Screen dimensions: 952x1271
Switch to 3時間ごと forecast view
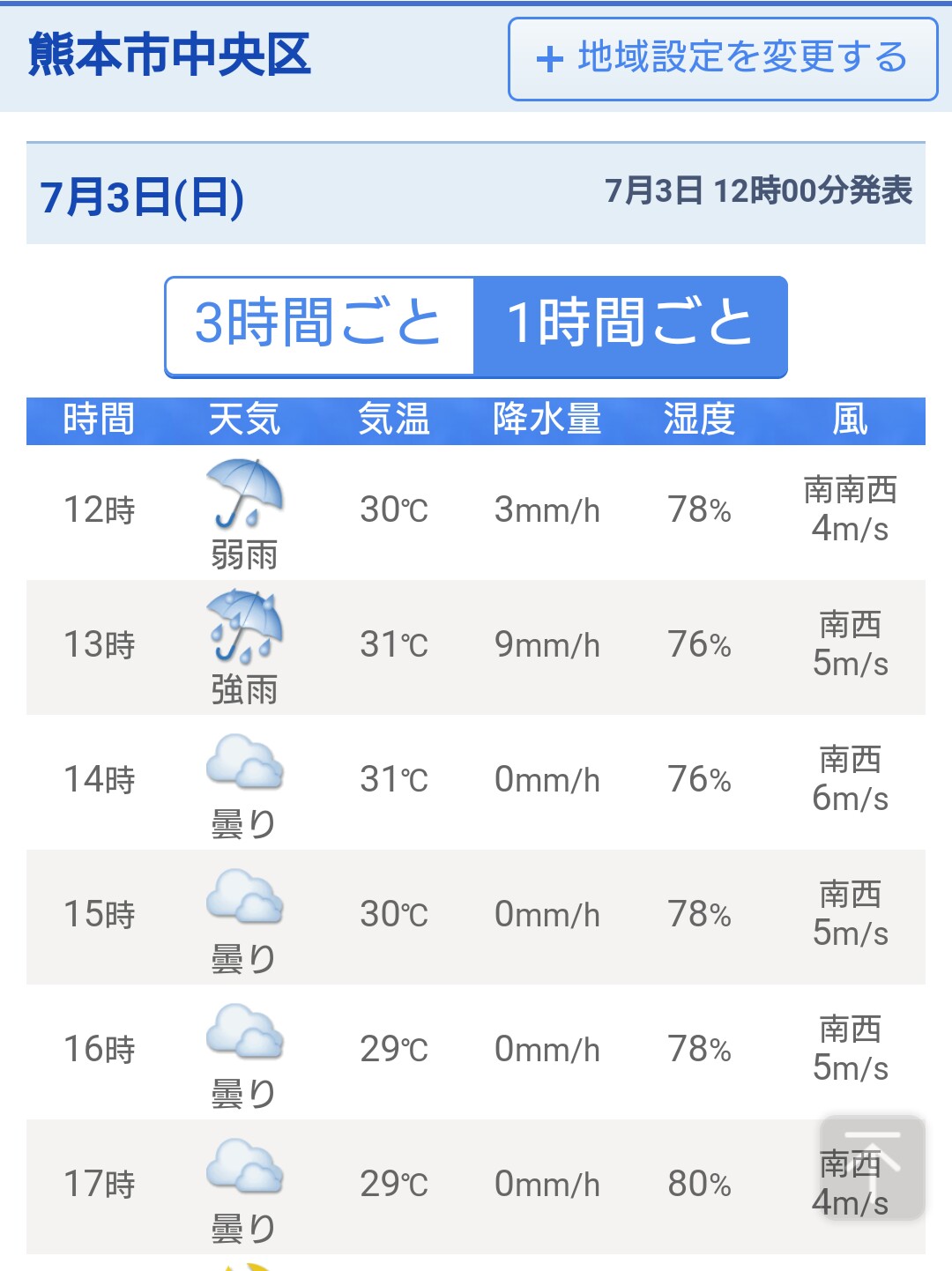point(319,325)
